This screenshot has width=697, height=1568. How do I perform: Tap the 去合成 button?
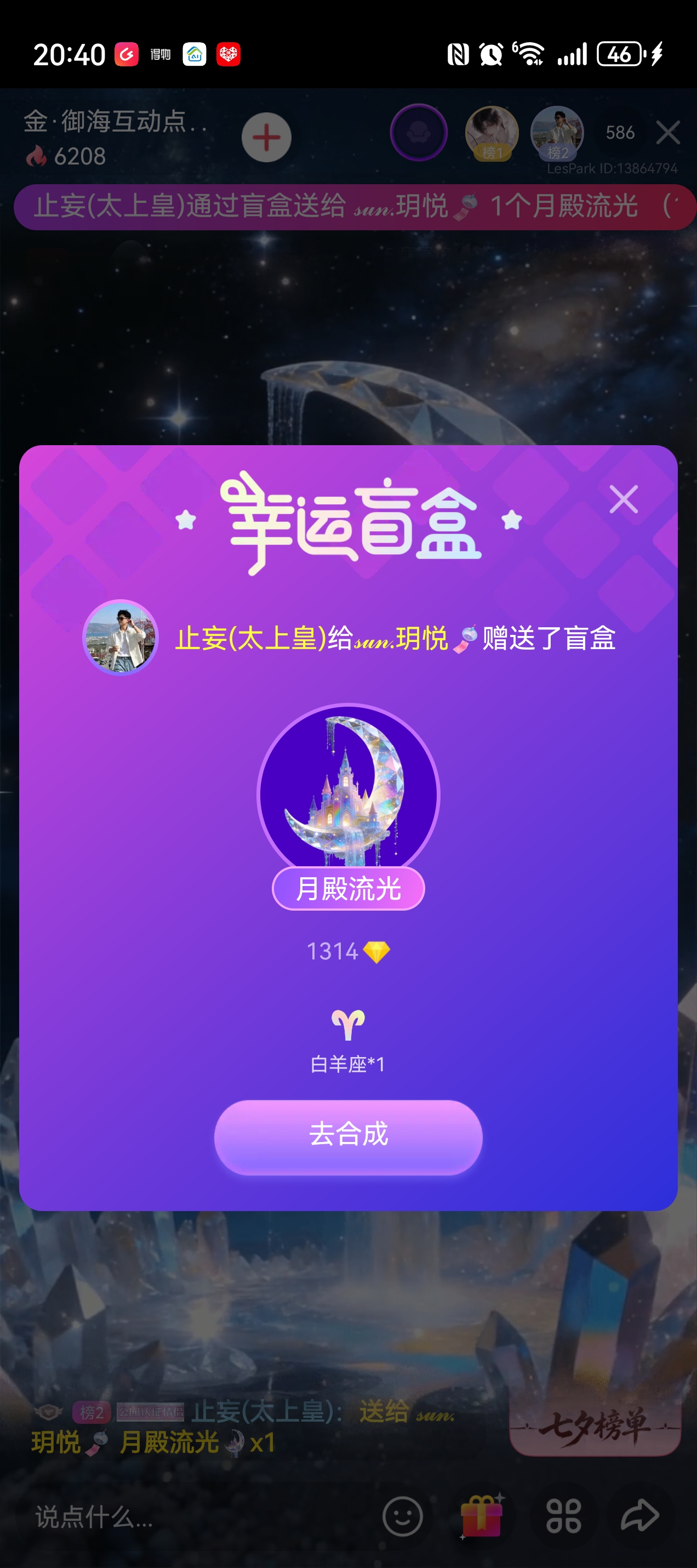coord(348,1137)
